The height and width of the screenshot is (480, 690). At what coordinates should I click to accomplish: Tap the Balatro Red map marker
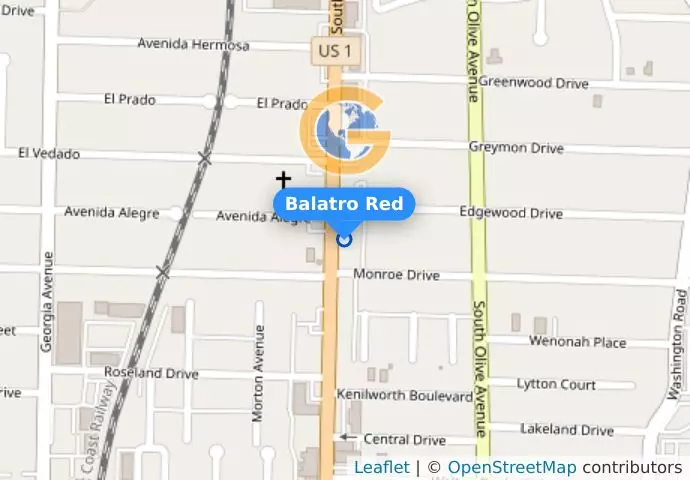[344, 239]
